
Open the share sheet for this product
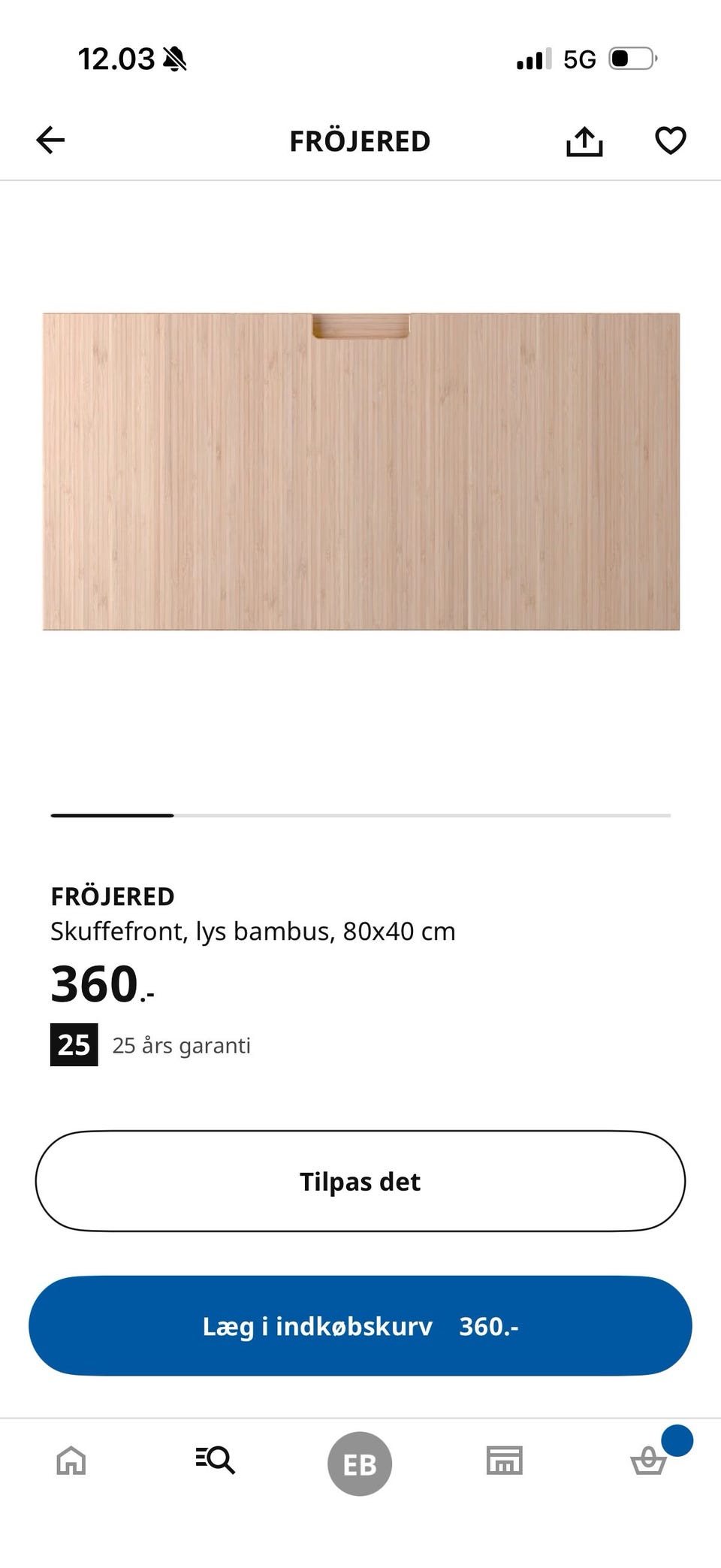point(584,140)
